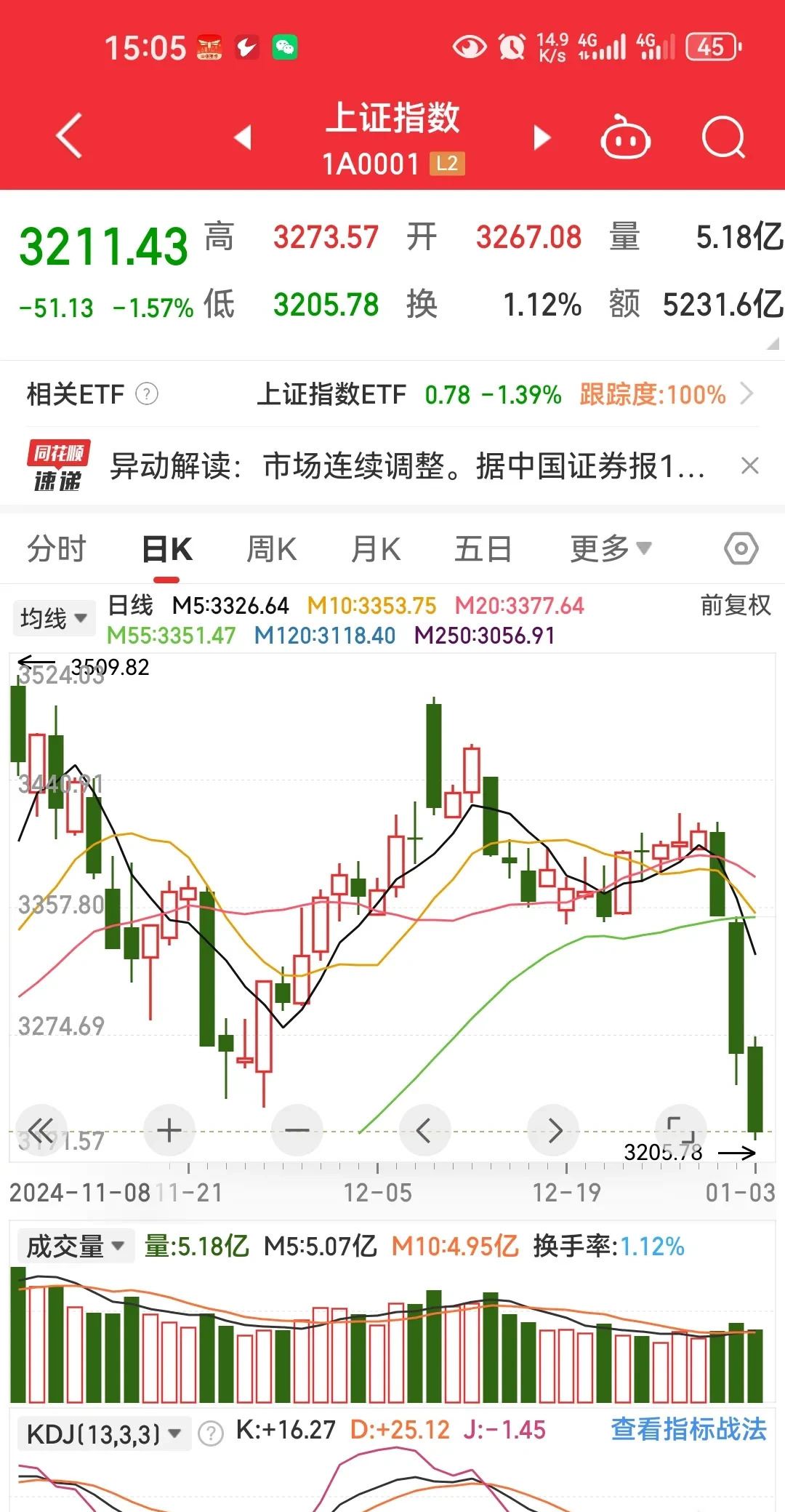Switch to previous stock with left title arrow
Image resolution: width=785 pixels, height=1512 pixels.
(242, 138)
